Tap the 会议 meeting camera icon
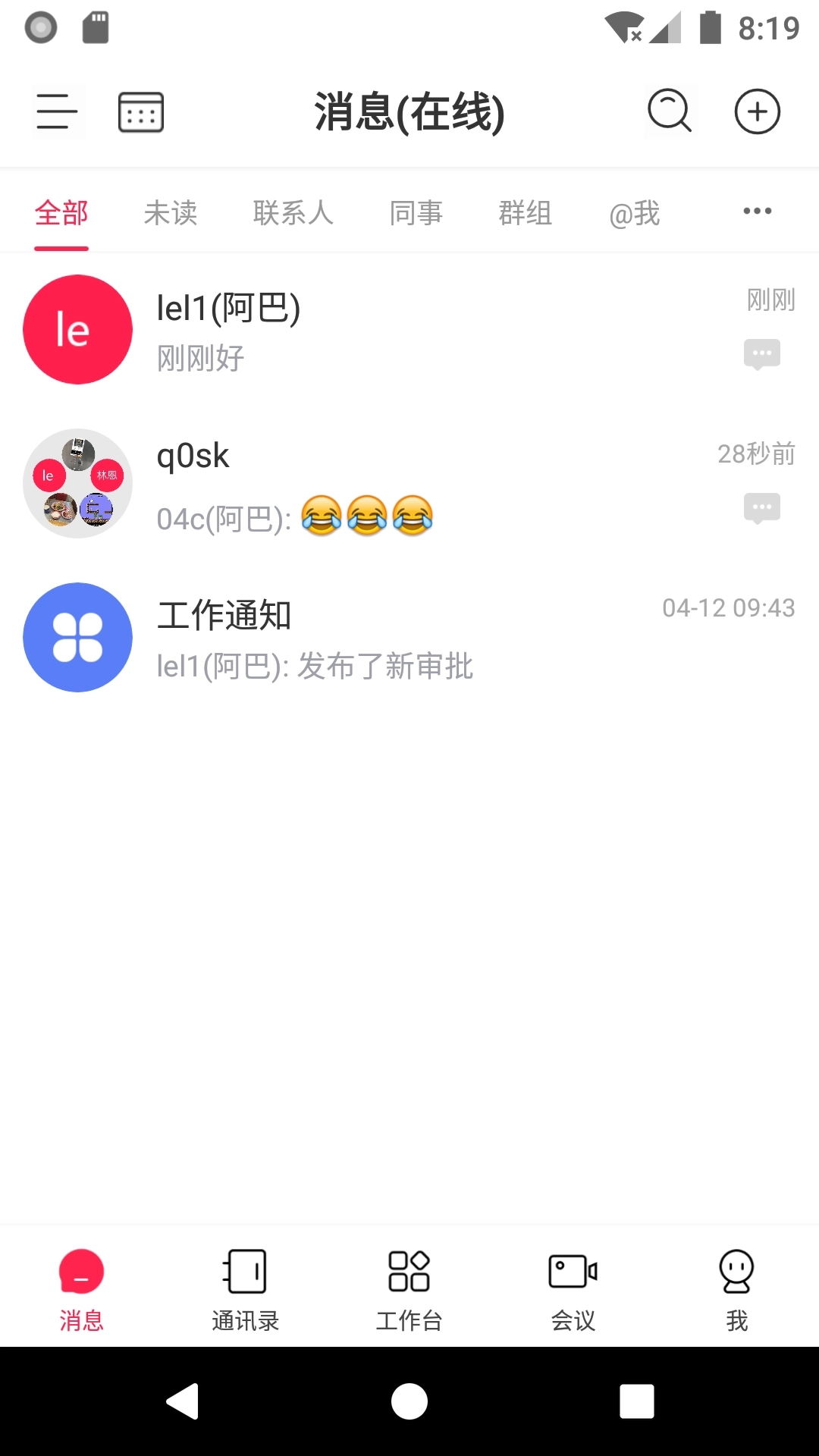 pos(573,1283)
